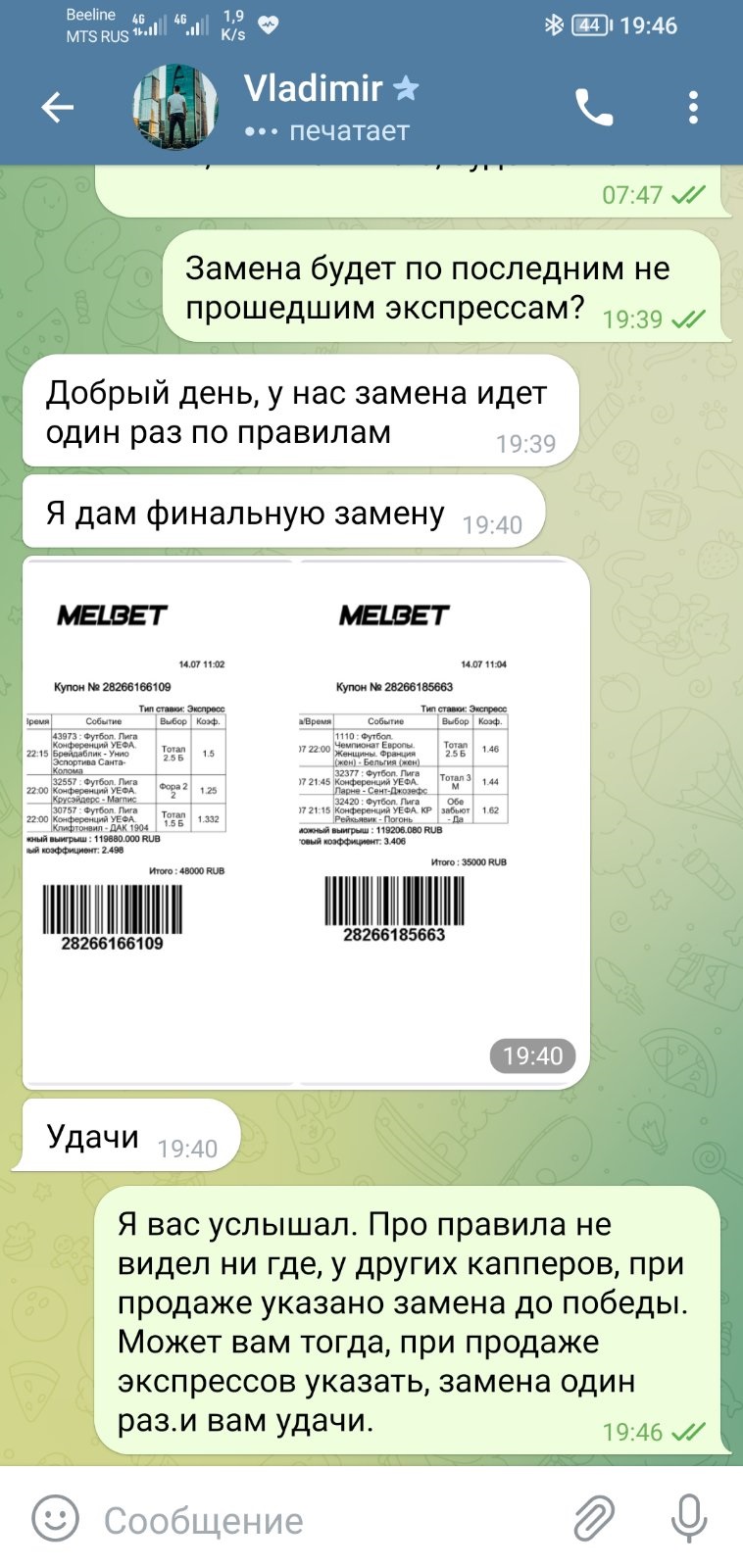Open the emoji picker
This screenshot has height=1568, width=743.
(x=55, y=1520)
